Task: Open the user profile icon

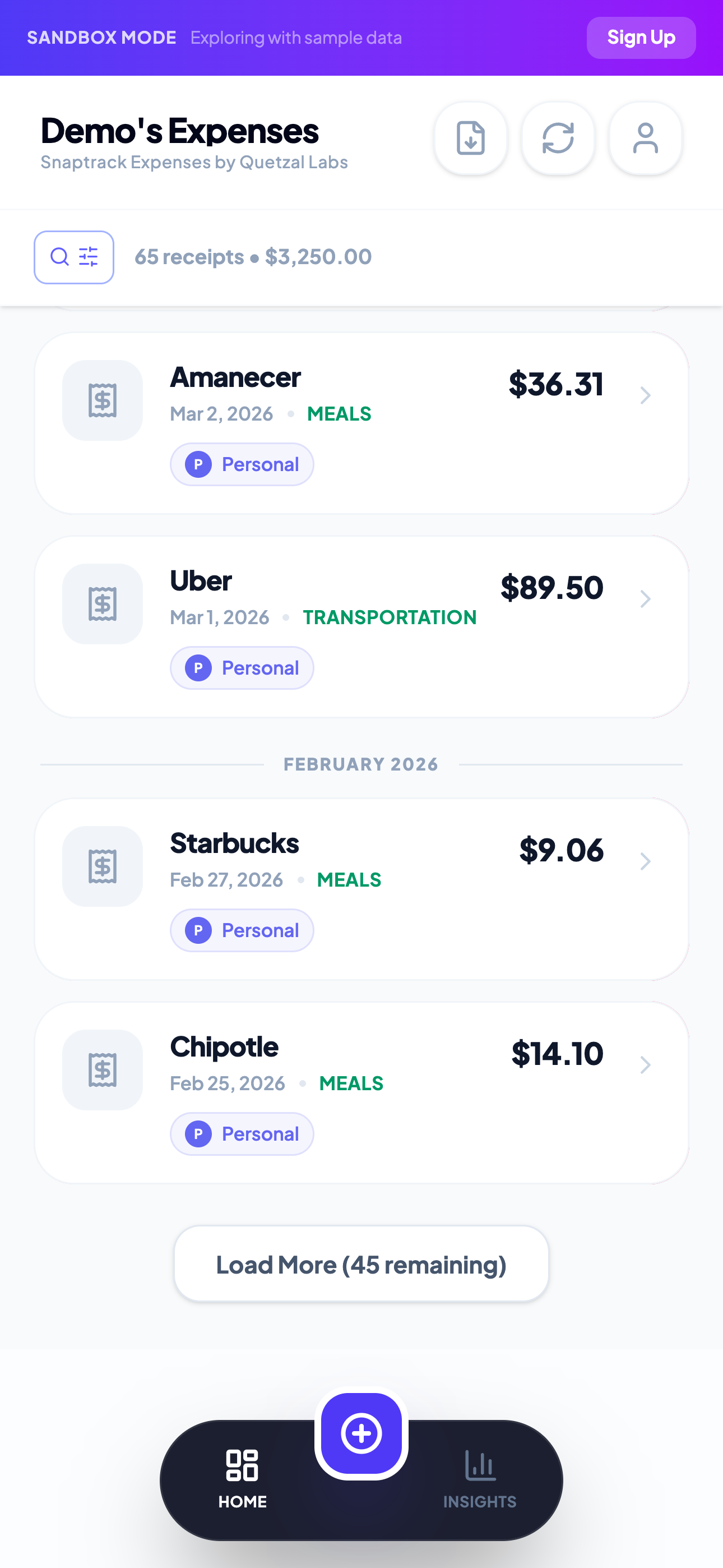Action: [645, 138]
